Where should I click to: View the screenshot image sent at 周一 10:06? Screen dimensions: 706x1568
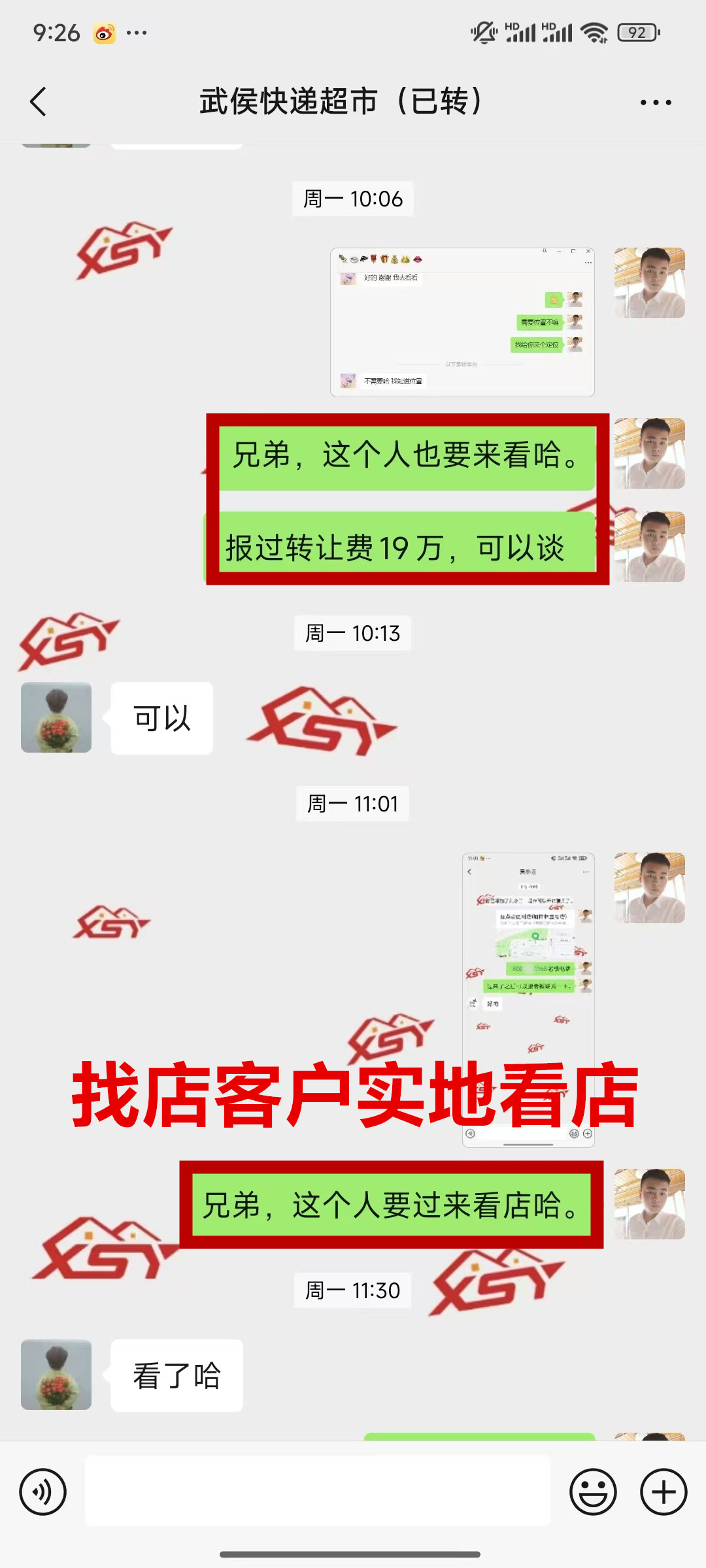[x=462, y=322]
